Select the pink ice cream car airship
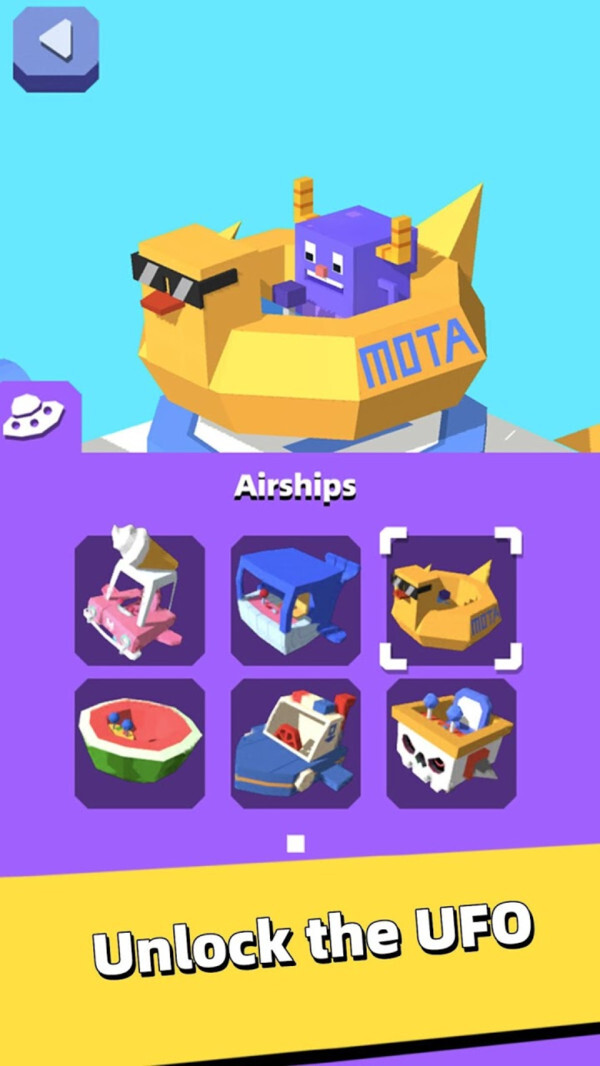This screenshot has width=600, height=1066. pos(140,600)
